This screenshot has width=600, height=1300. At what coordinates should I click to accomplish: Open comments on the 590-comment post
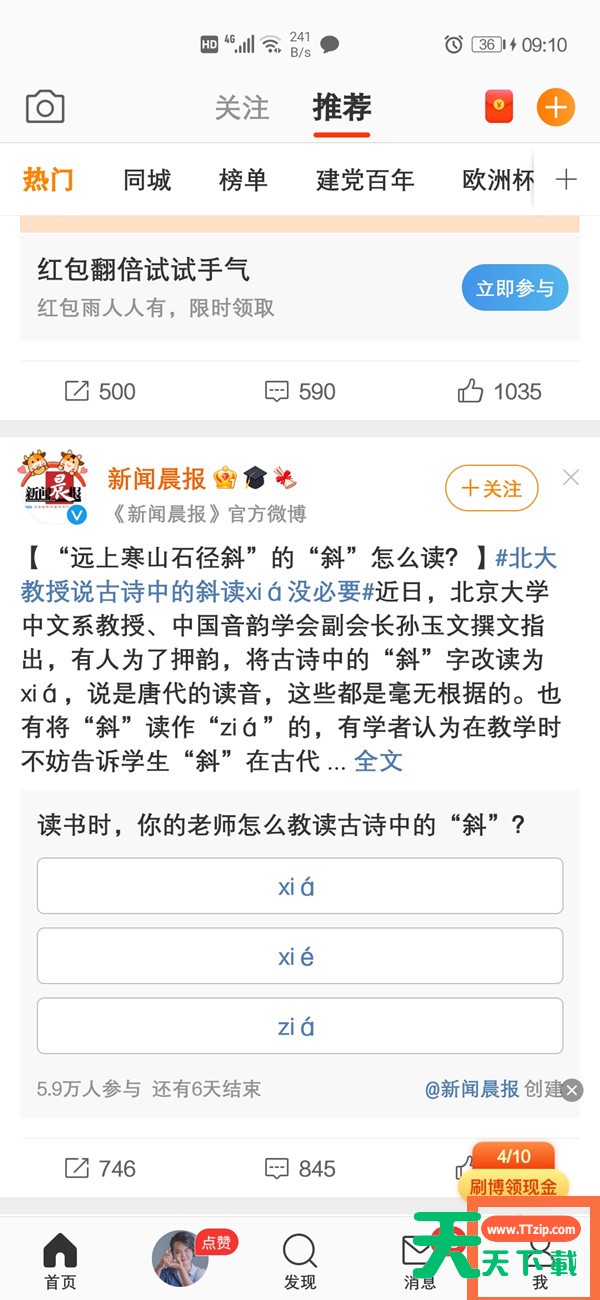pos(300,391)
